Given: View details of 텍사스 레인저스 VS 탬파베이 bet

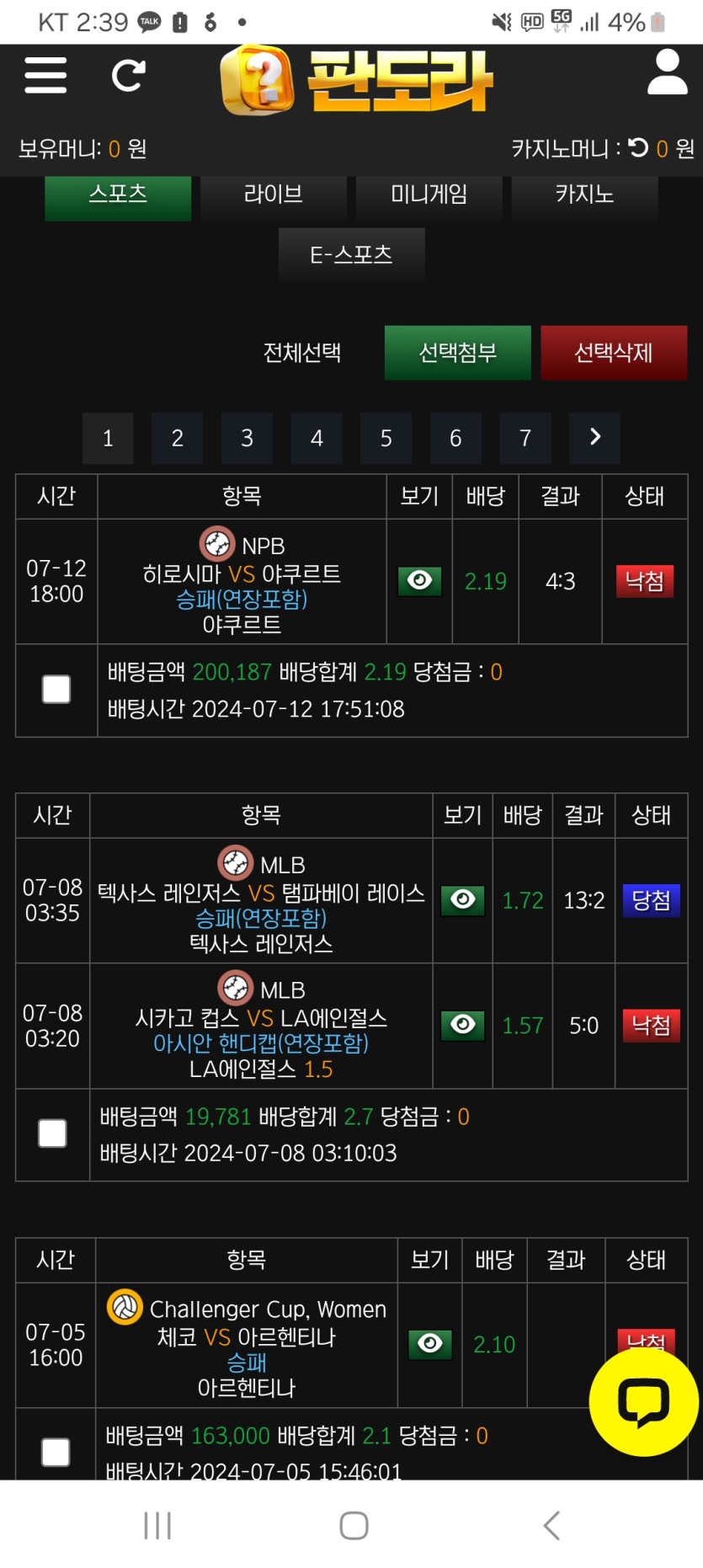Looking at the screenshot, I should point(462,900).
